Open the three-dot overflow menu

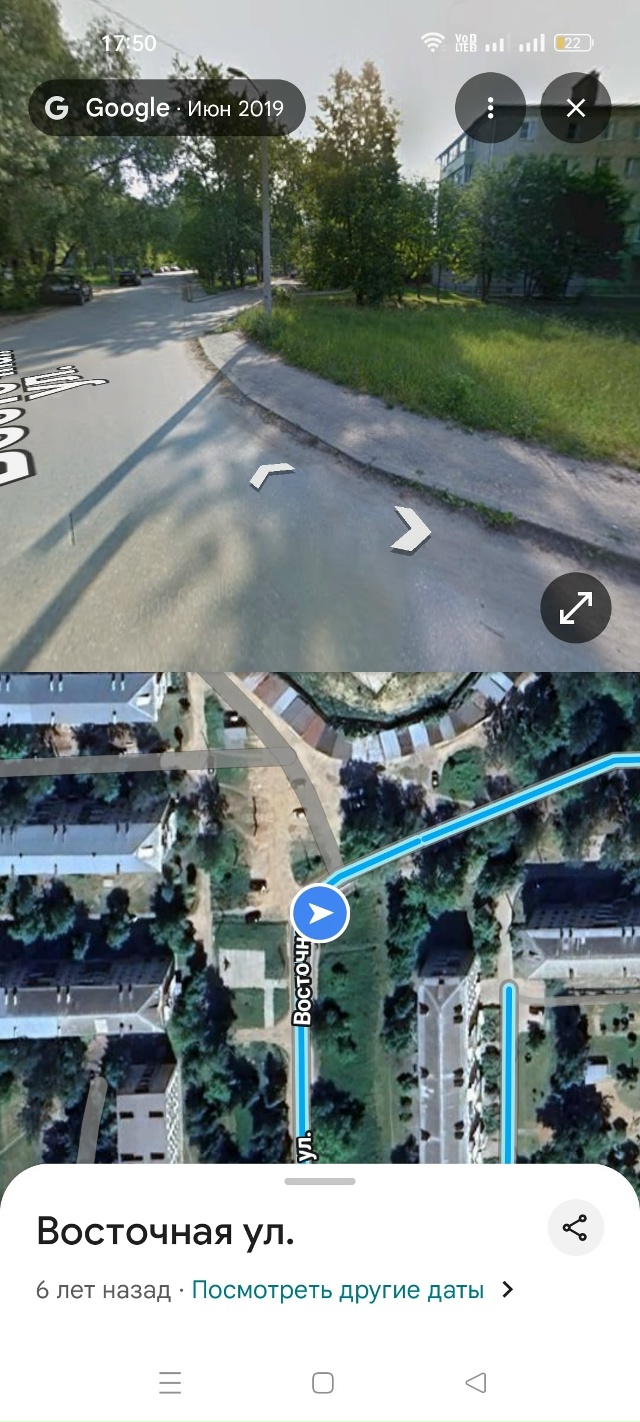[490, 108]
